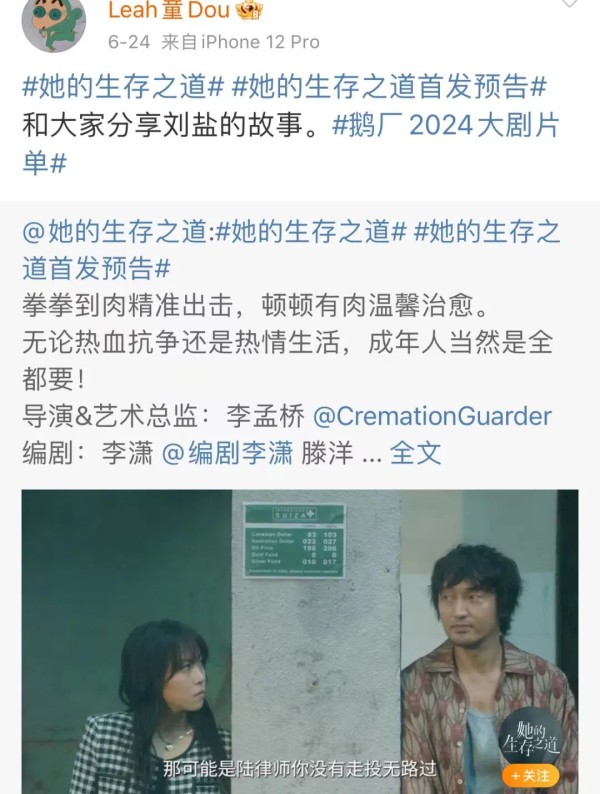Open the reposted account @她的生存之道

click(118, 232)
